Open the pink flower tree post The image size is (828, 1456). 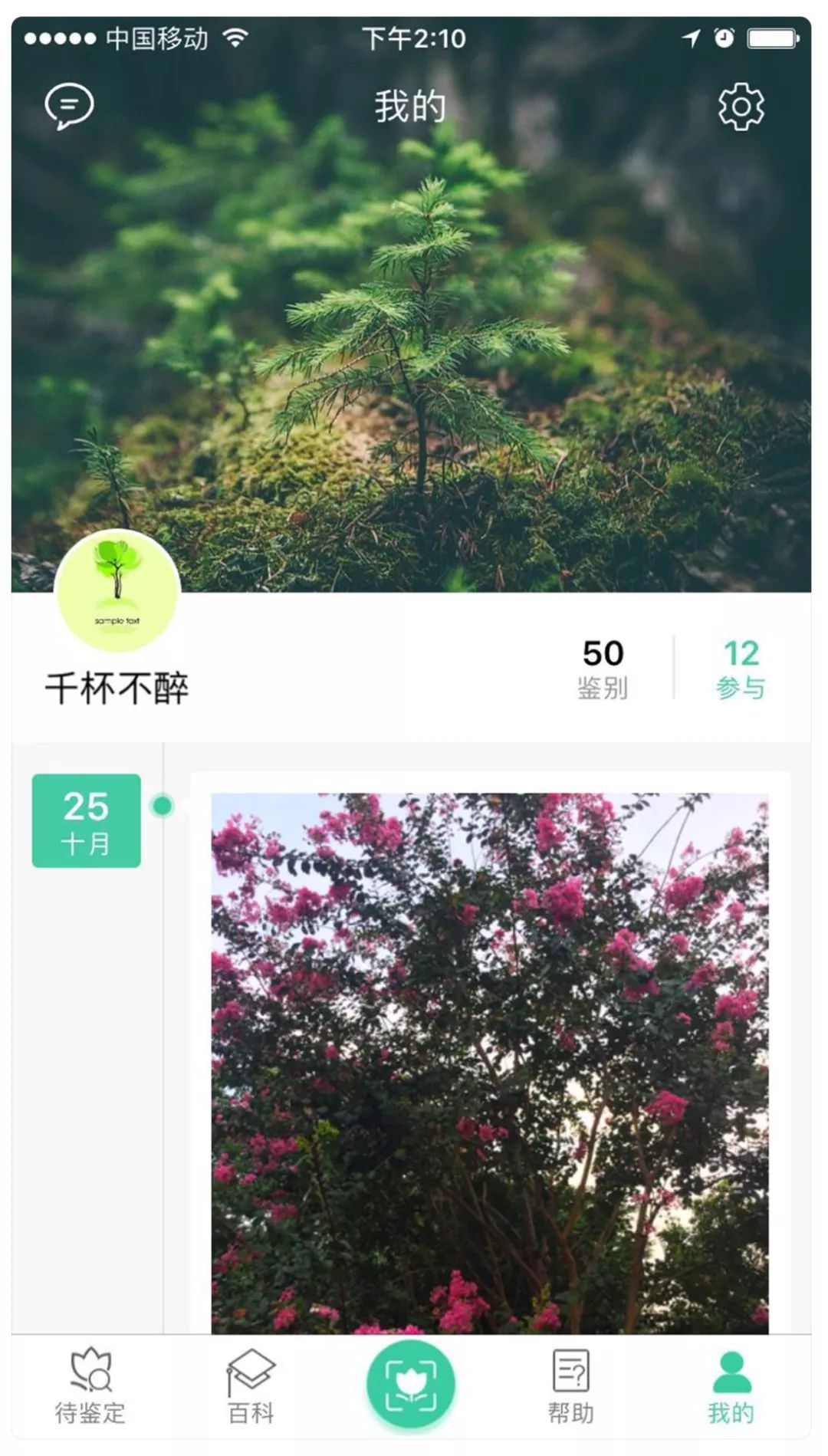tap(490, 1063)
